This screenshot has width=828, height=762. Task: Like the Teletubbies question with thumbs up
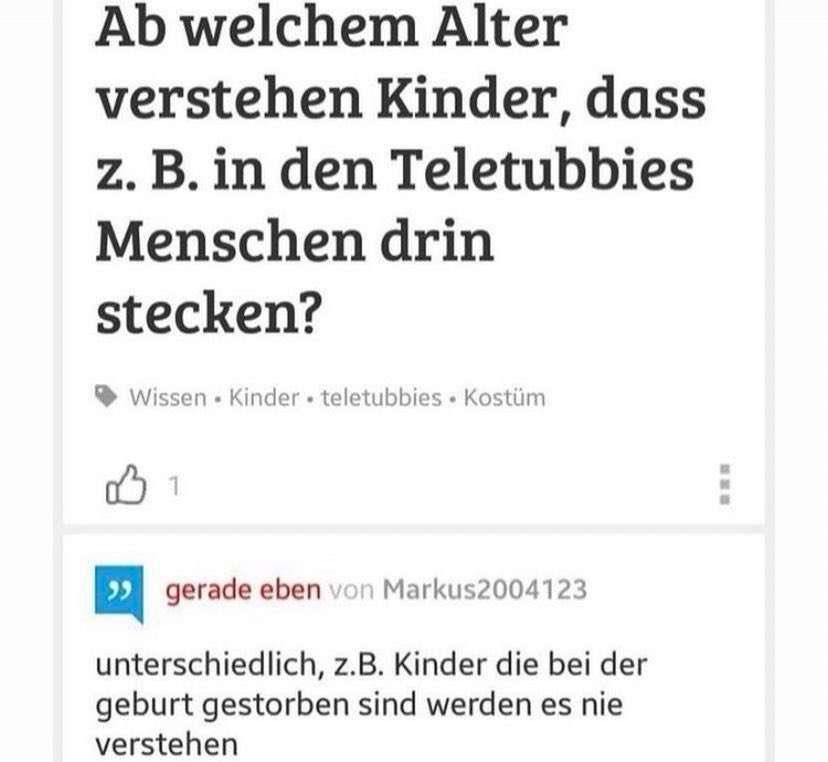125,486
